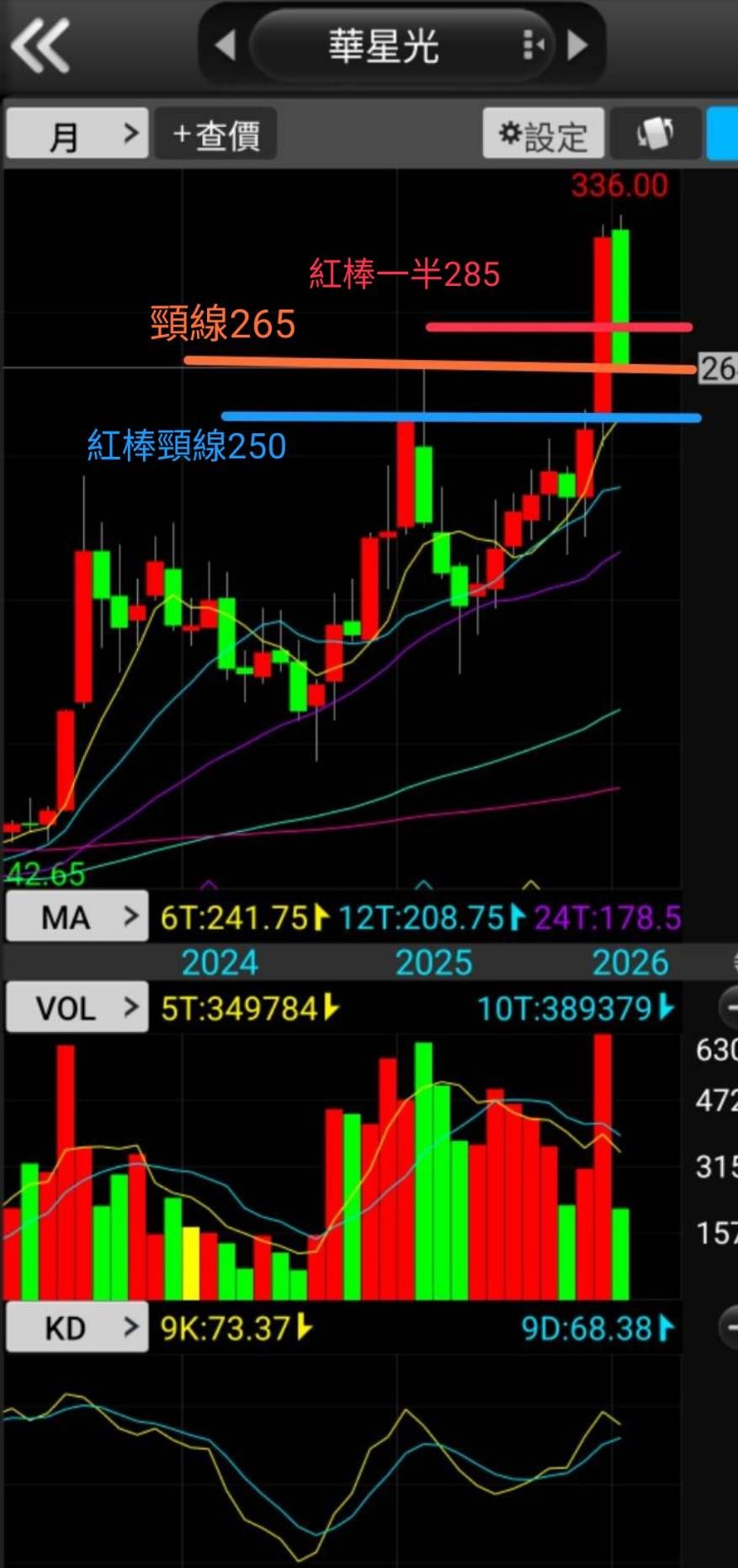Go back with the double-chevron arrow

(x=39, y=44)
